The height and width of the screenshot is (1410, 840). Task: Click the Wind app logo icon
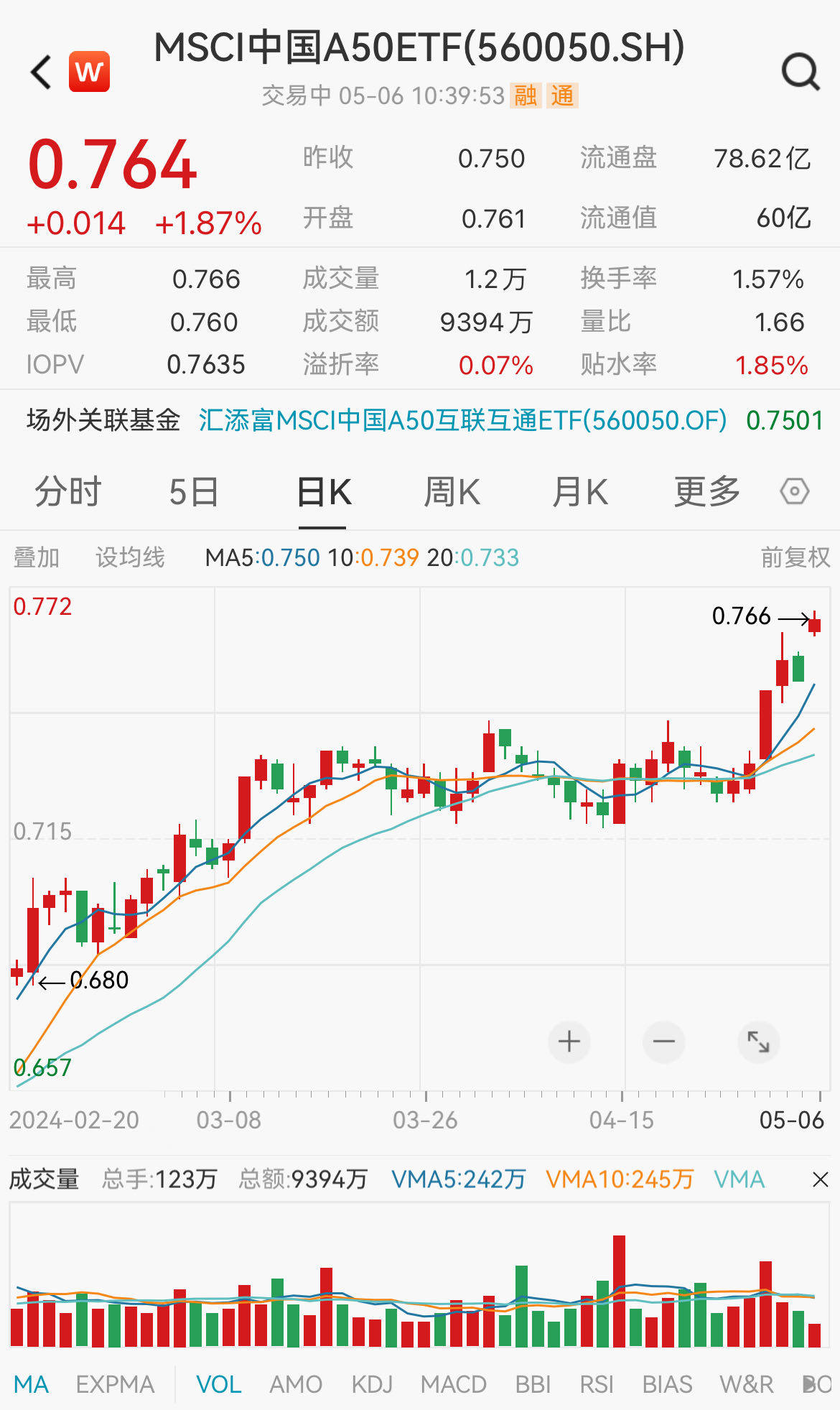pos(88,71)
